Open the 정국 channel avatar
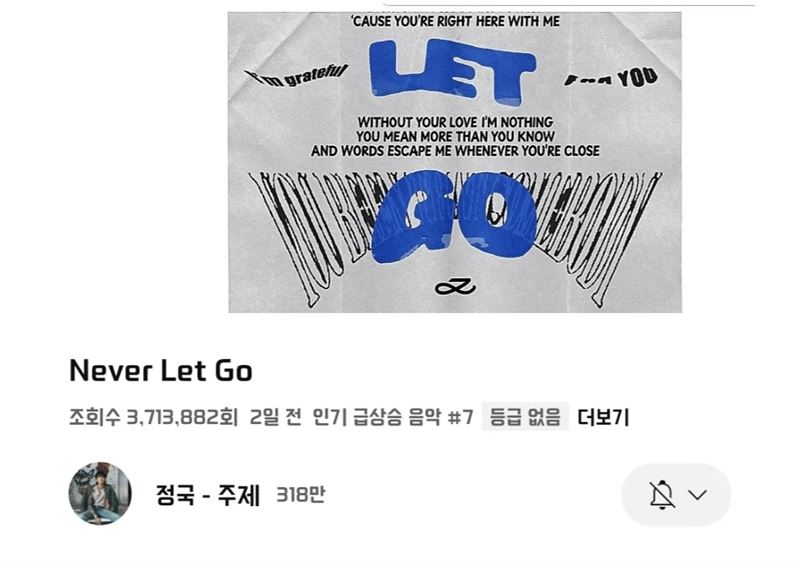This screenshot has width=800, height=561. (100, 494)
